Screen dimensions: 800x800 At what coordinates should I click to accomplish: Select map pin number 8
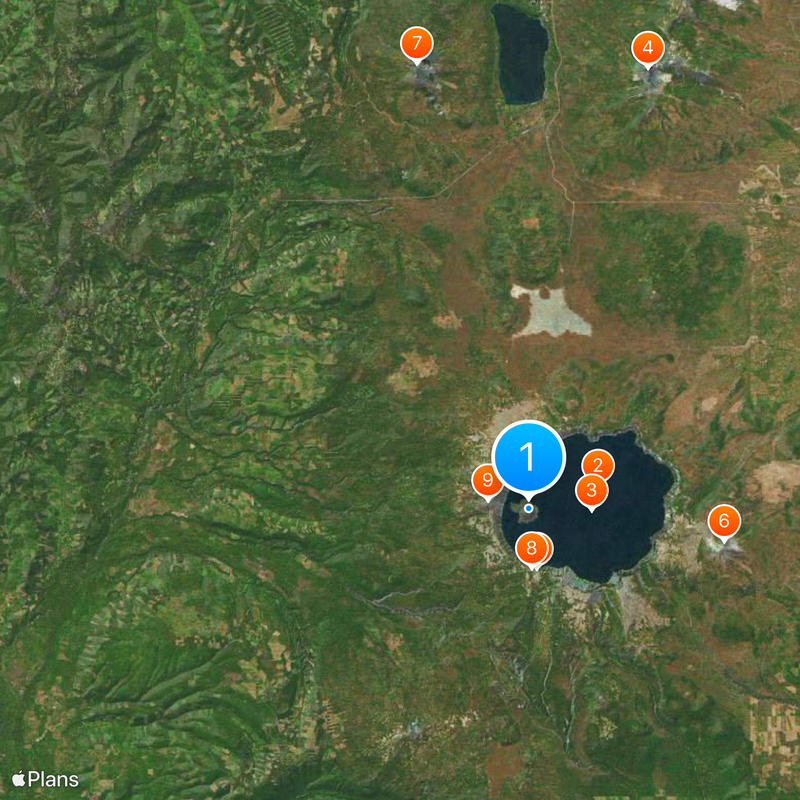[531, 548]
